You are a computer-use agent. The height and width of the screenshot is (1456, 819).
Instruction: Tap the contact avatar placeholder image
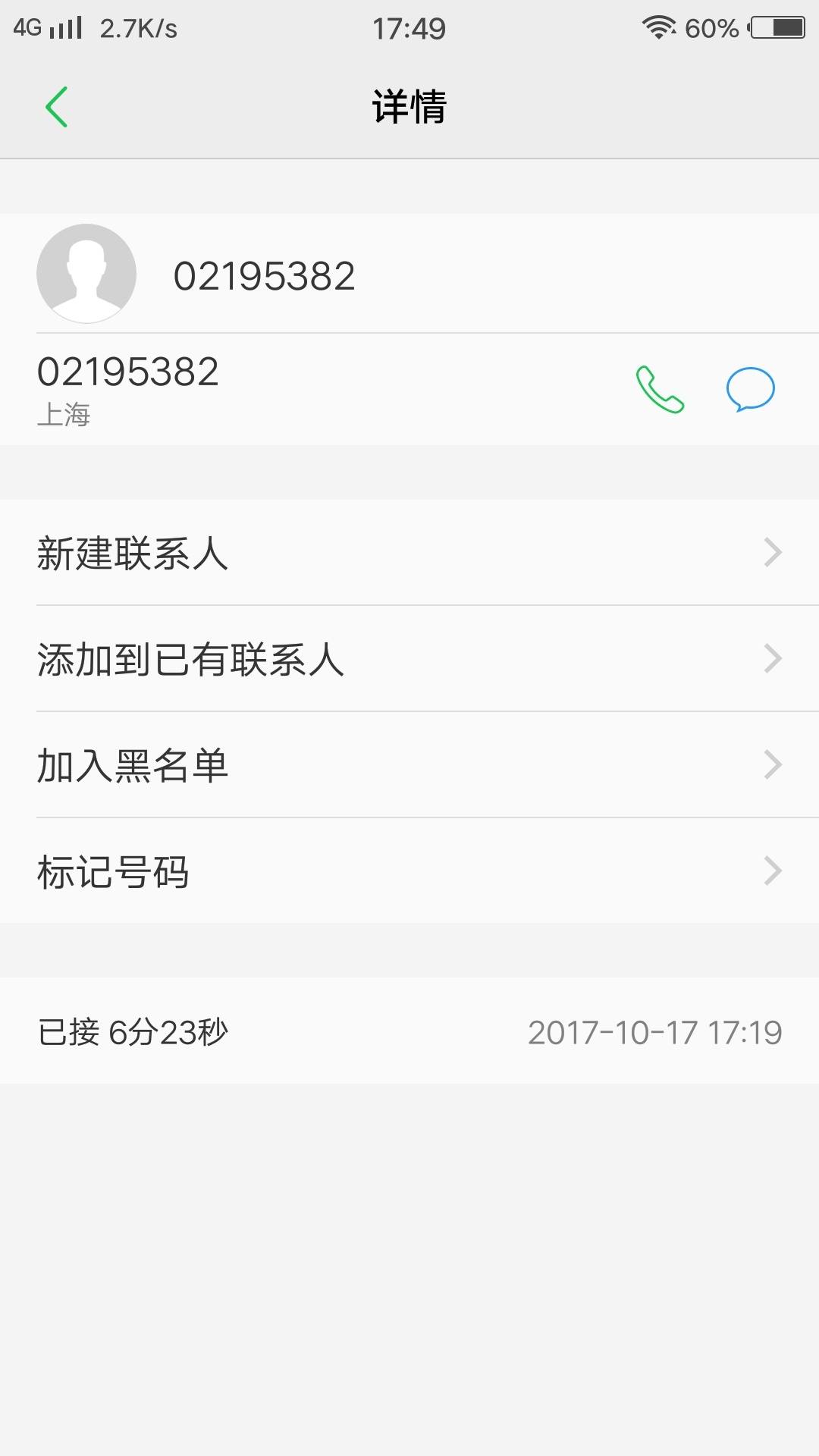pyautogui.click(x=86, y=273)
